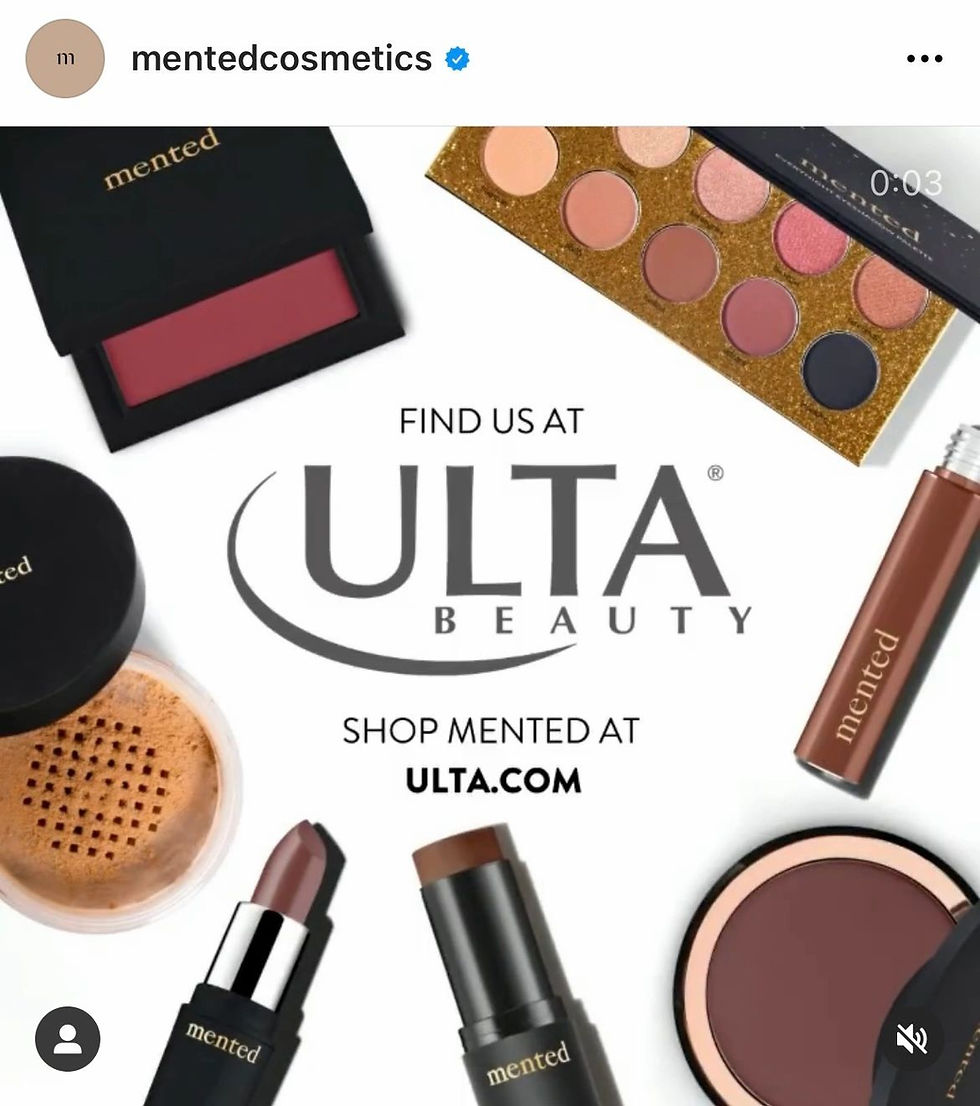
Task: Unmute the video with the speaker icon
Action: click(x=912, y=1040)
